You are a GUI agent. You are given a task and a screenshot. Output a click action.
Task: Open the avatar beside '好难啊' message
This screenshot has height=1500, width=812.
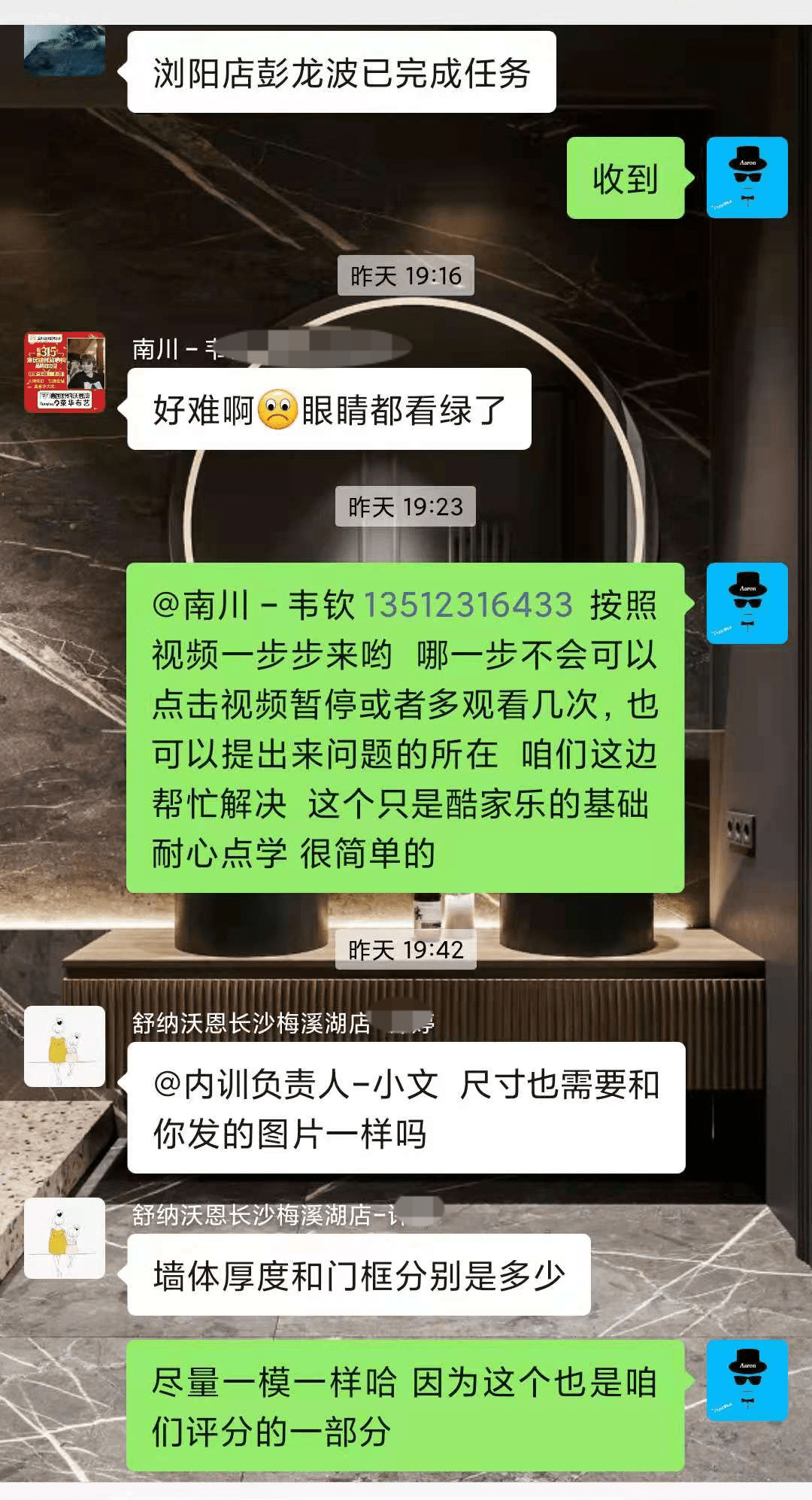click(x=65, y=372)
